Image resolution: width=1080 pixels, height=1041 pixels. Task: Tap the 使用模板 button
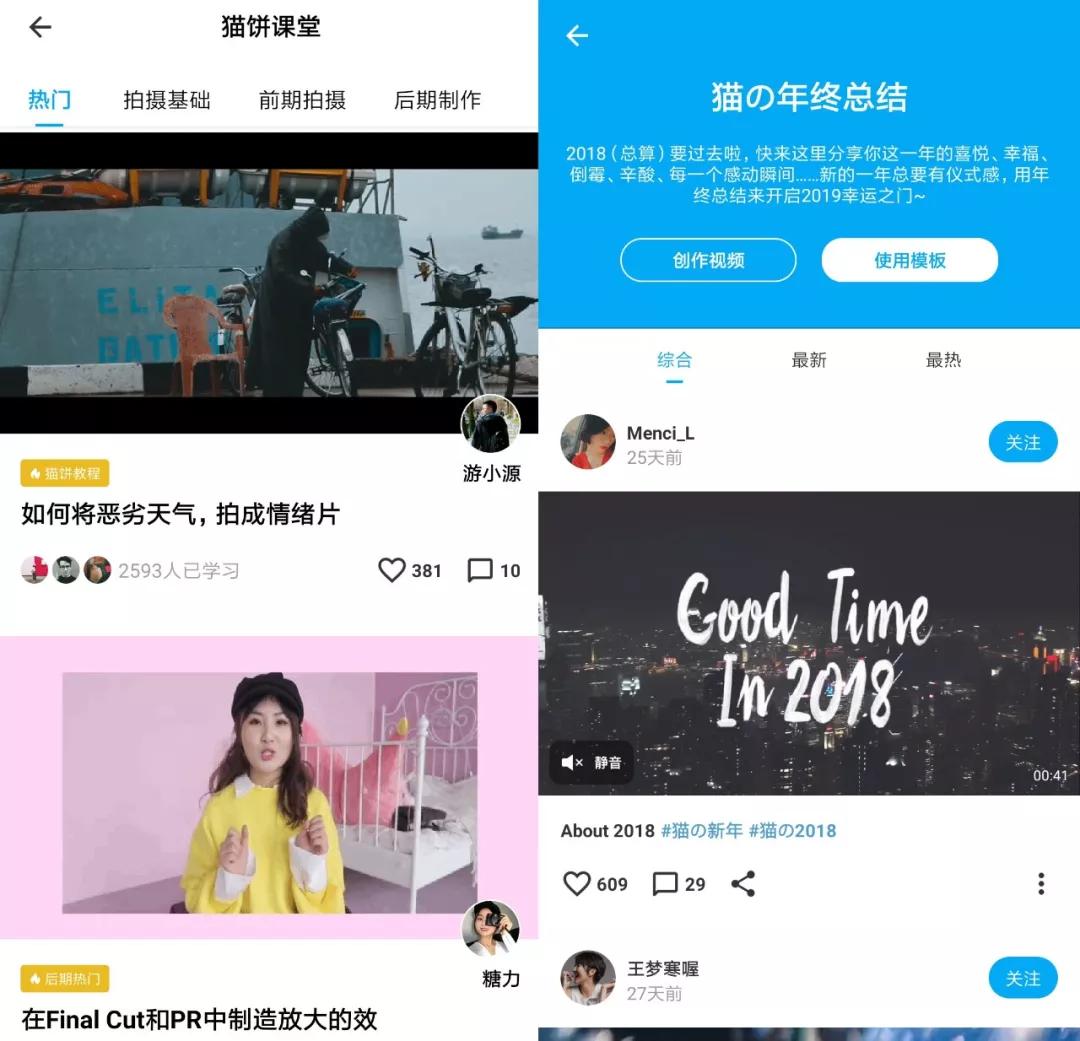point(909,260)
